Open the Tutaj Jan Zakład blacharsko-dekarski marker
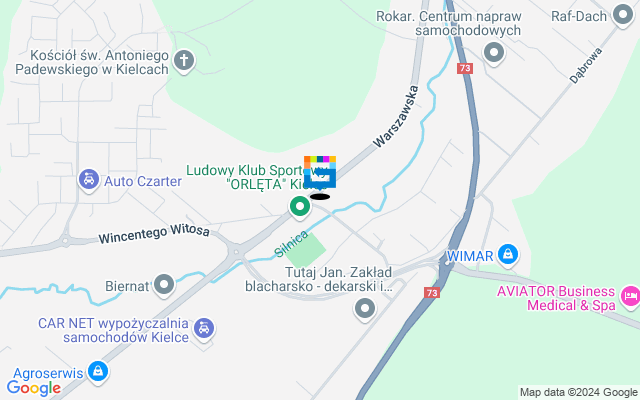The width and height of the screenshot is (640, 400). tap(364, 309)
